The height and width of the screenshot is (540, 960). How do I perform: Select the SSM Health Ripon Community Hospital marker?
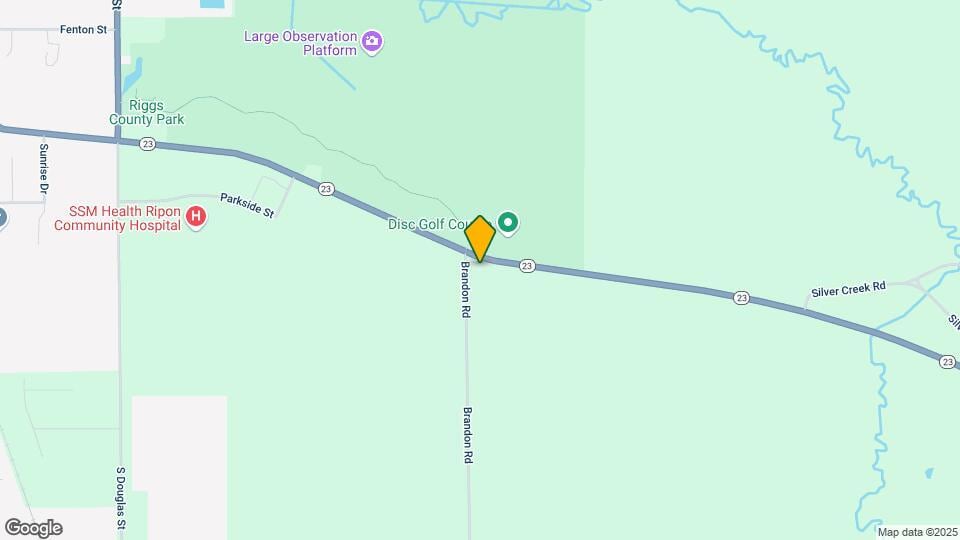[196, 216]
